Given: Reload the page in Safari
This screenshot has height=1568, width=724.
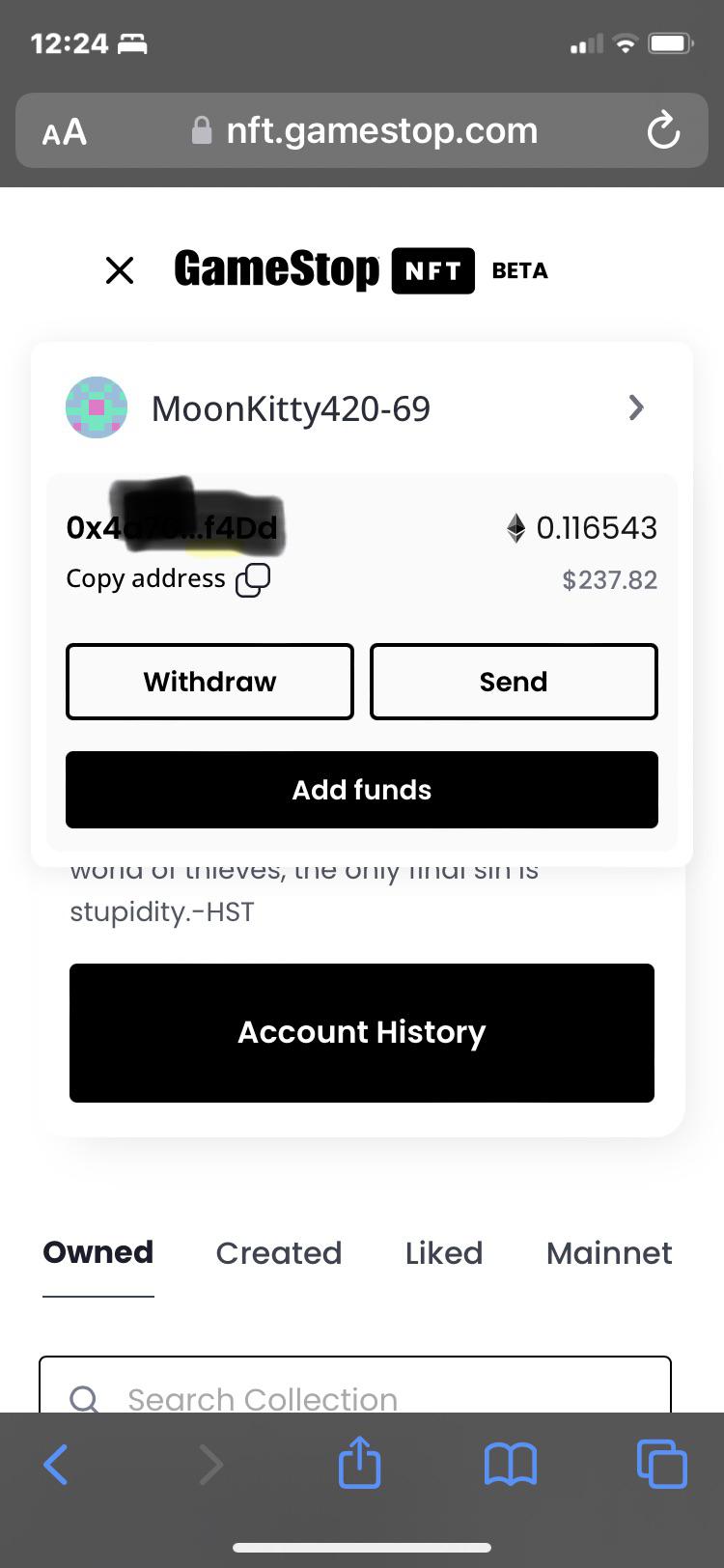Looking at the screenshot, I should pyautogui.click(x=663, y=130).
